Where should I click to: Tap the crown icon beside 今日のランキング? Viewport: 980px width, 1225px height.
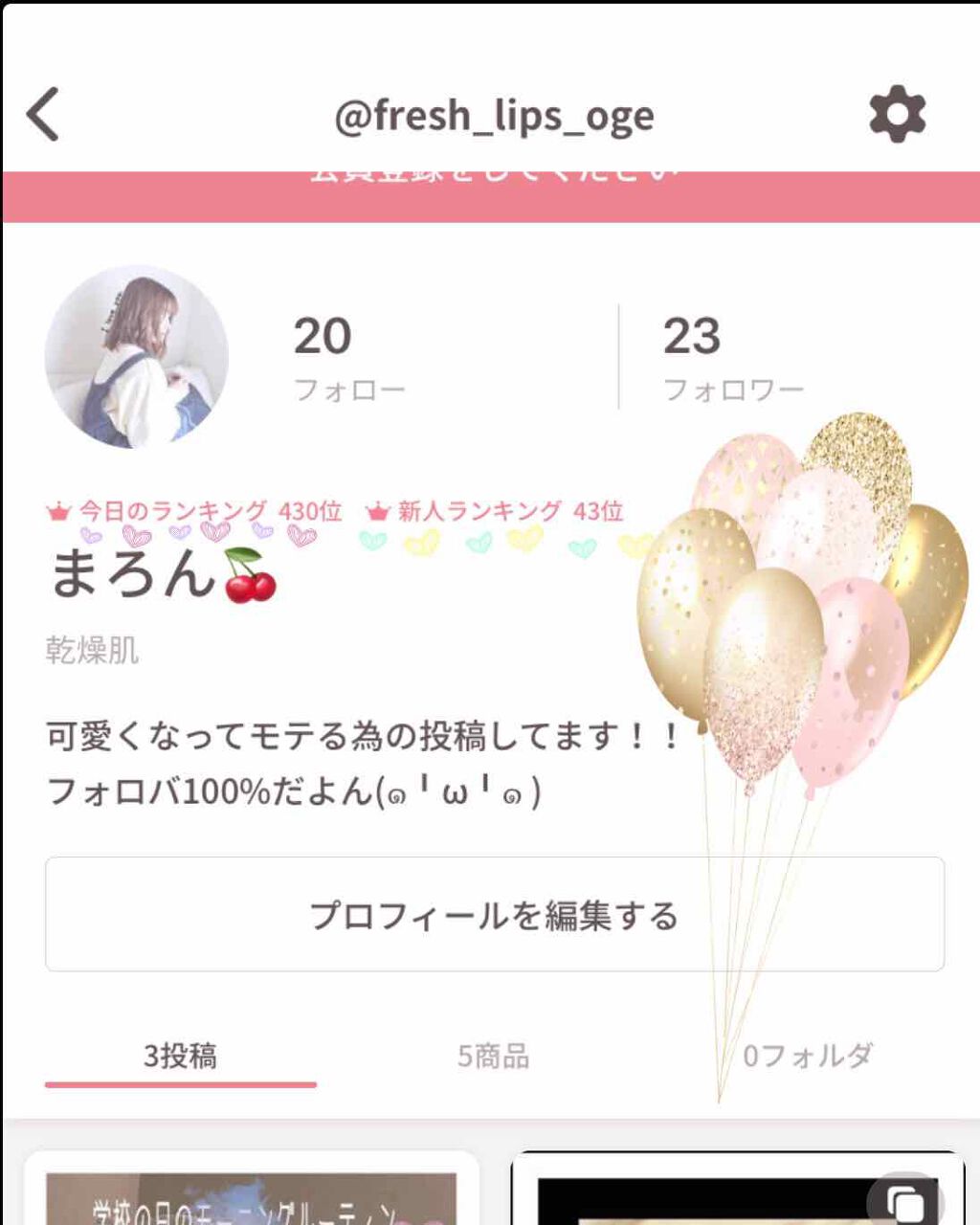pos(59,510)
